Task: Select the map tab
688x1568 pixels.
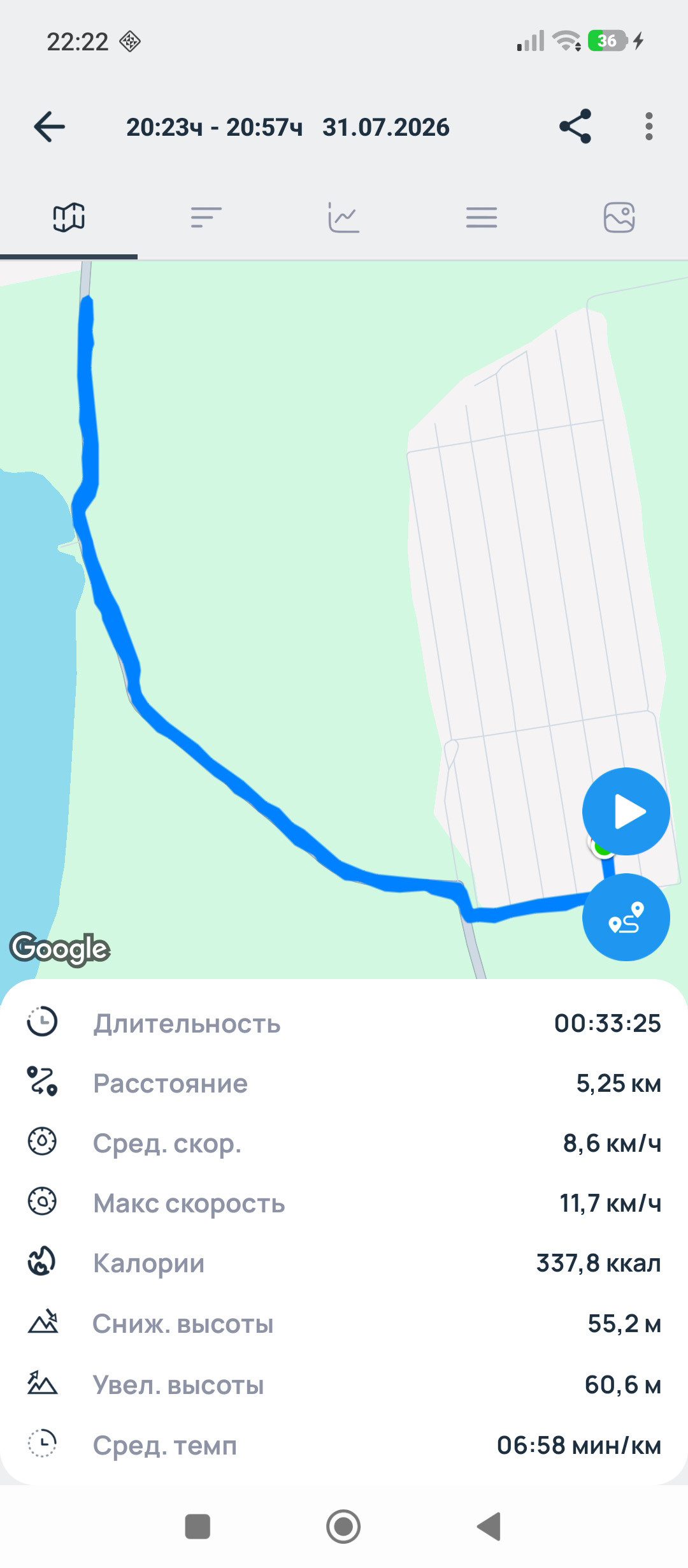Action: [69, 217]
